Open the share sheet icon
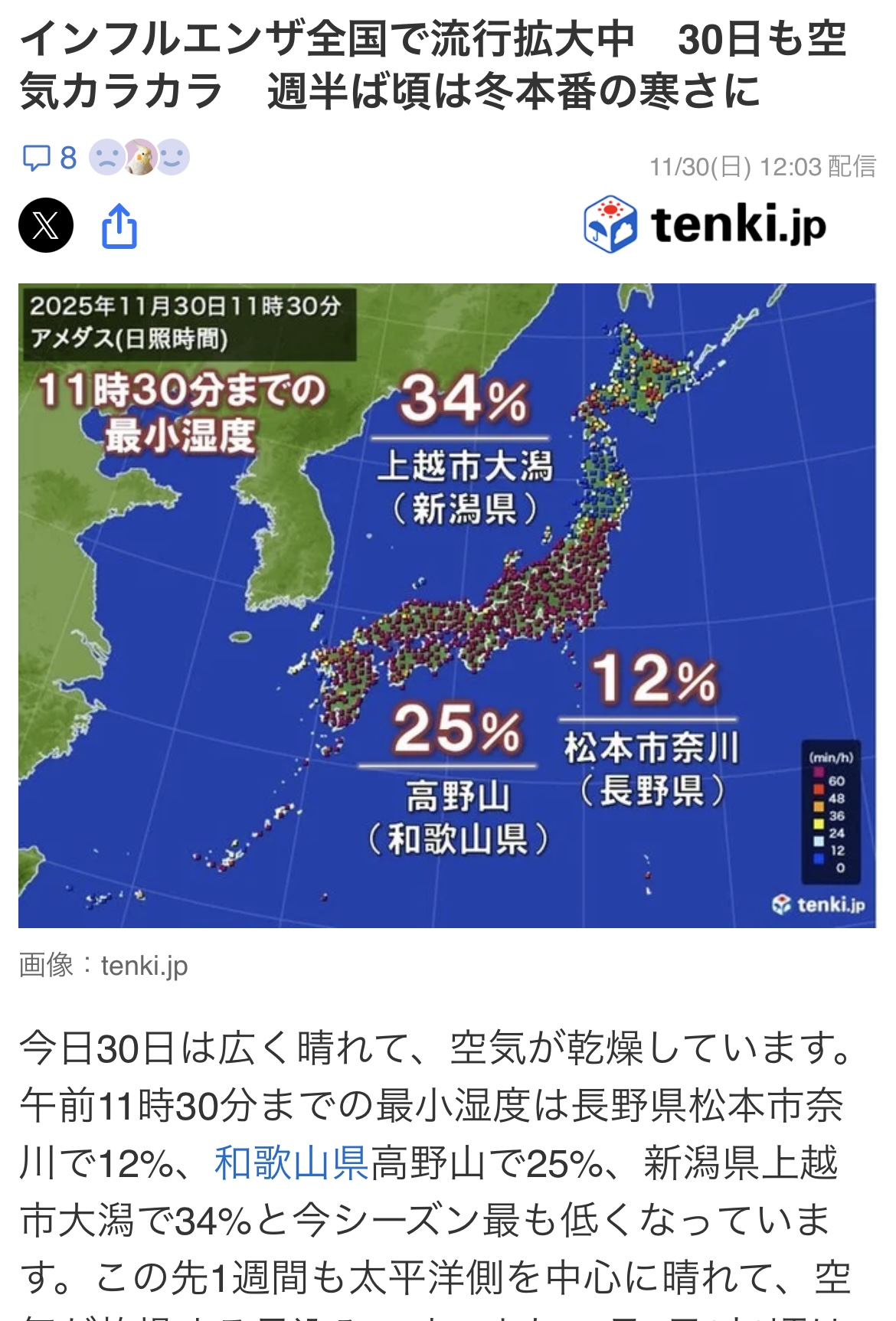Viewport: 896px width, 1321px height. [119, 225]
